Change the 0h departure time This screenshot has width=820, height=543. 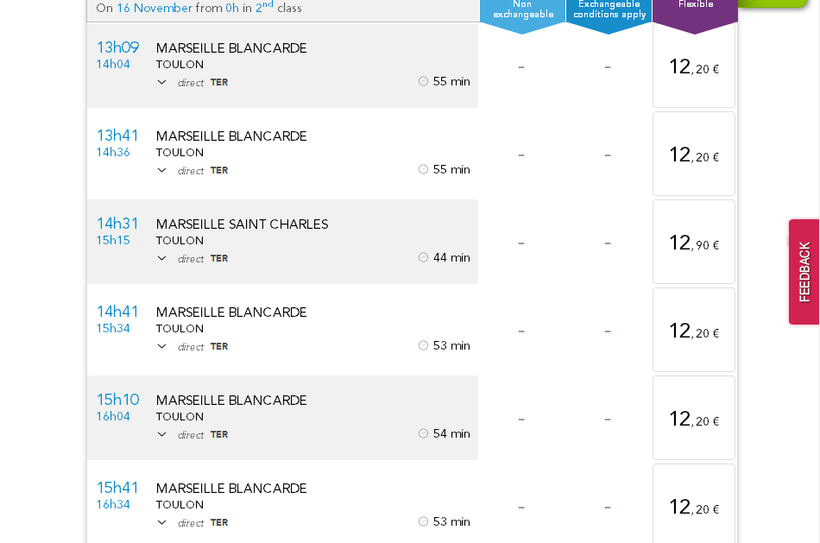232,8
